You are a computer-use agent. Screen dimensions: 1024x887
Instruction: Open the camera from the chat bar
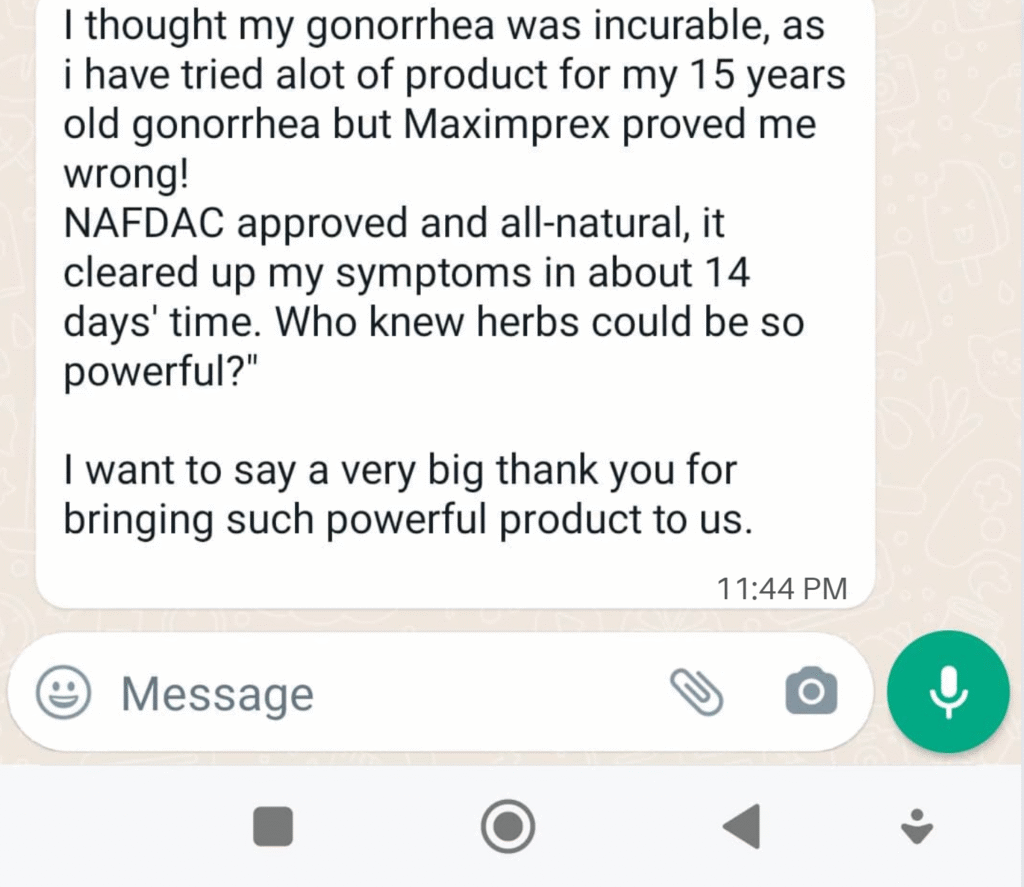tap(811, 691)
